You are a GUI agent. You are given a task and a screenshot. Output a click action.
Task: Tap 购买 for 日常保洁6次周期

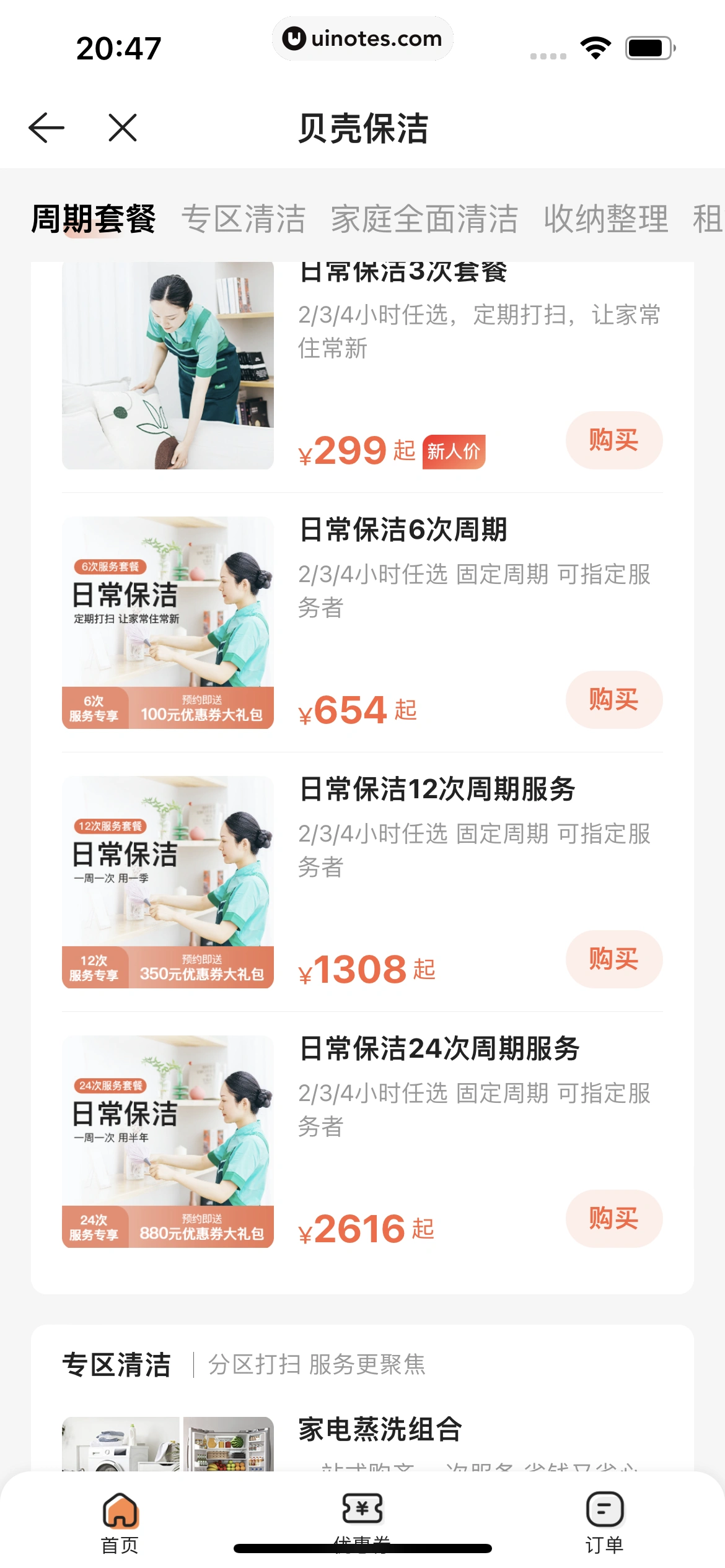[613, 700]
